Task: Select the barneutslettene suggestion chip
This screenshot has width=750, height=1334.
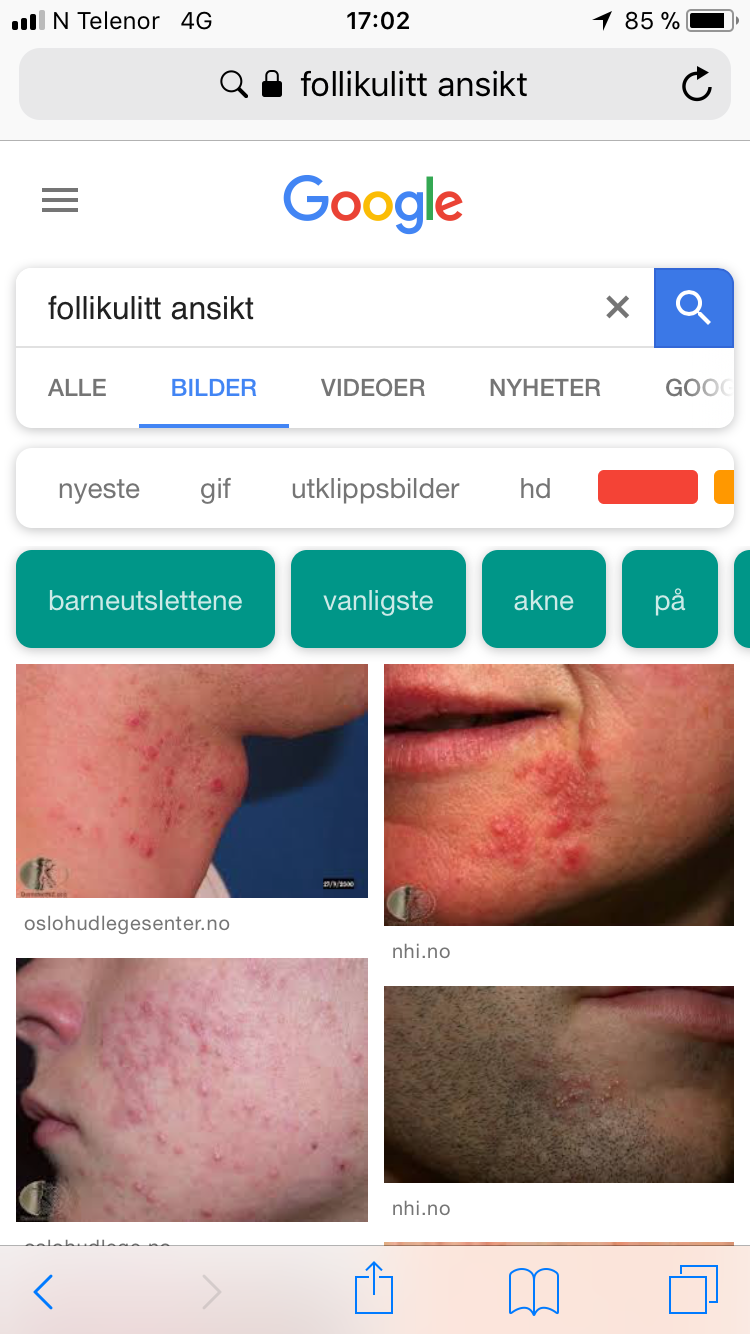Action: tap(145, 599)
